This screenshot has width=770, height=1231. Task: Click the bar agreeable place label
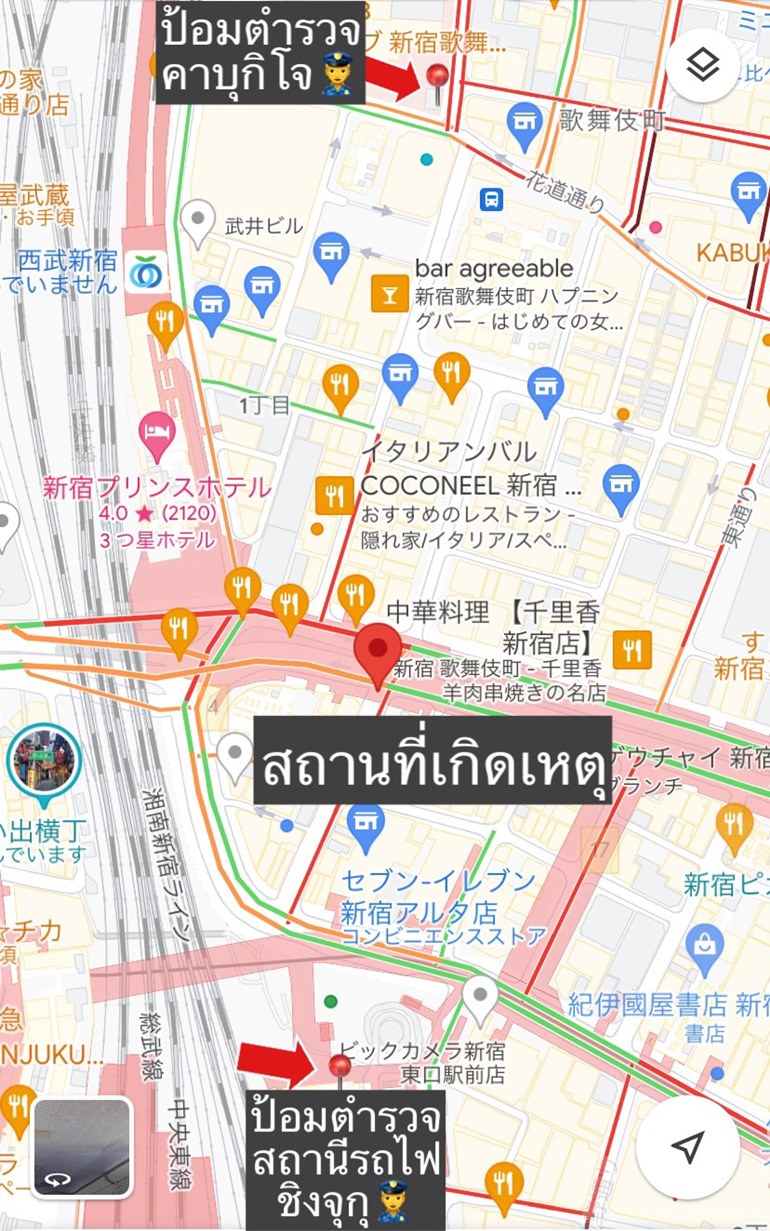point(494,269)
